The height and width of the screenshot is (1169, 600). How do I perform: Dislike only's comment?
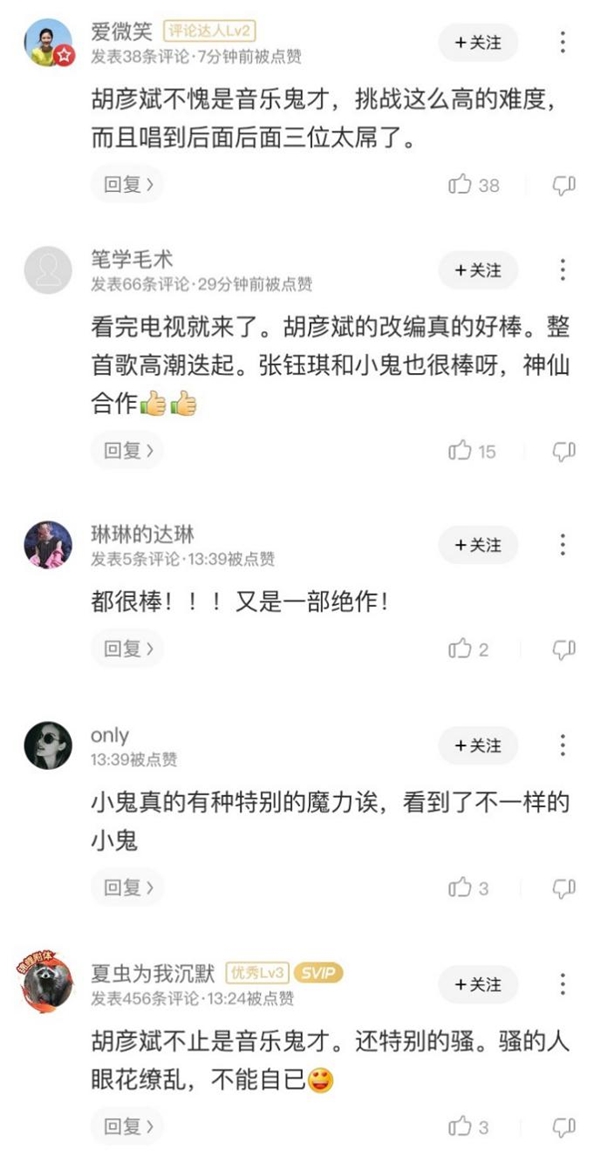click(563, 887)
